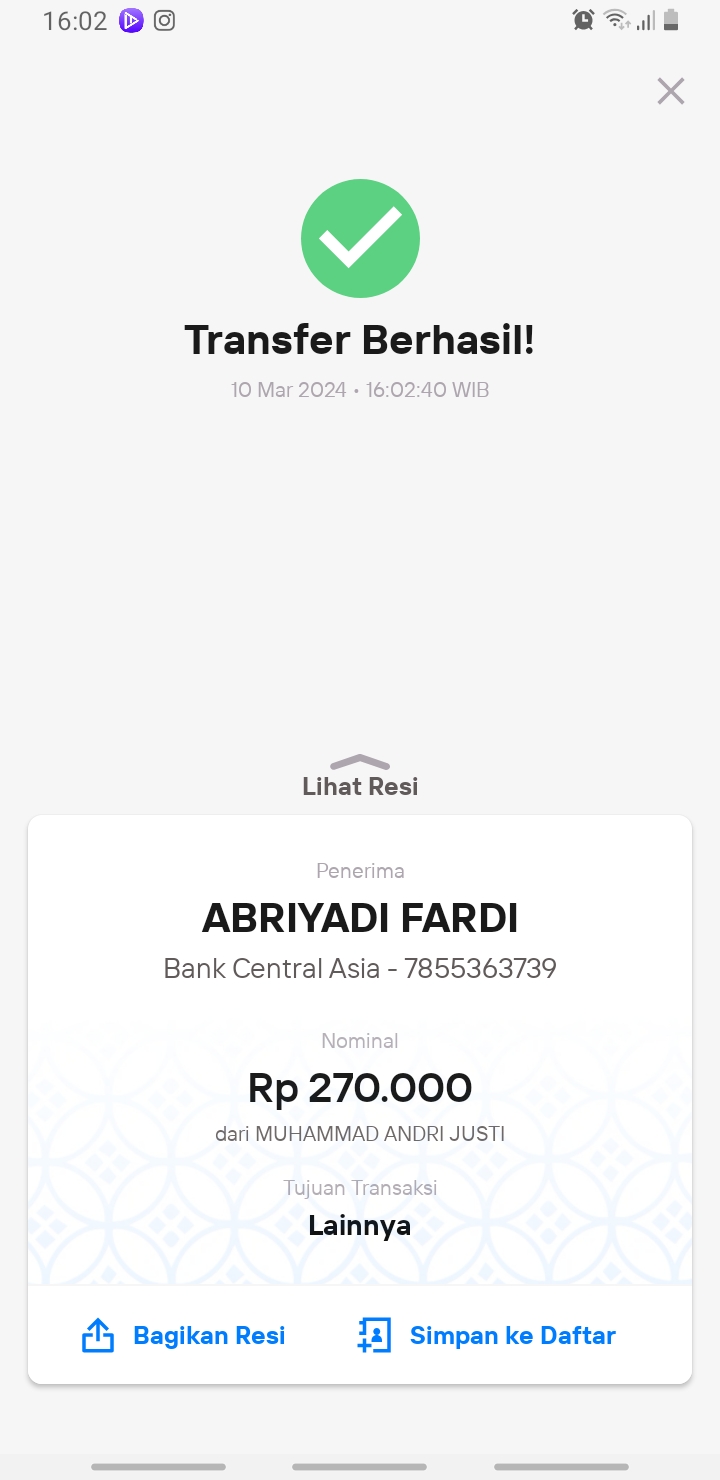This screenshot has width=720, height=1480.
Task: Save recipient with Simpan ke Daftar
Action: click(x=486, y=1335)
